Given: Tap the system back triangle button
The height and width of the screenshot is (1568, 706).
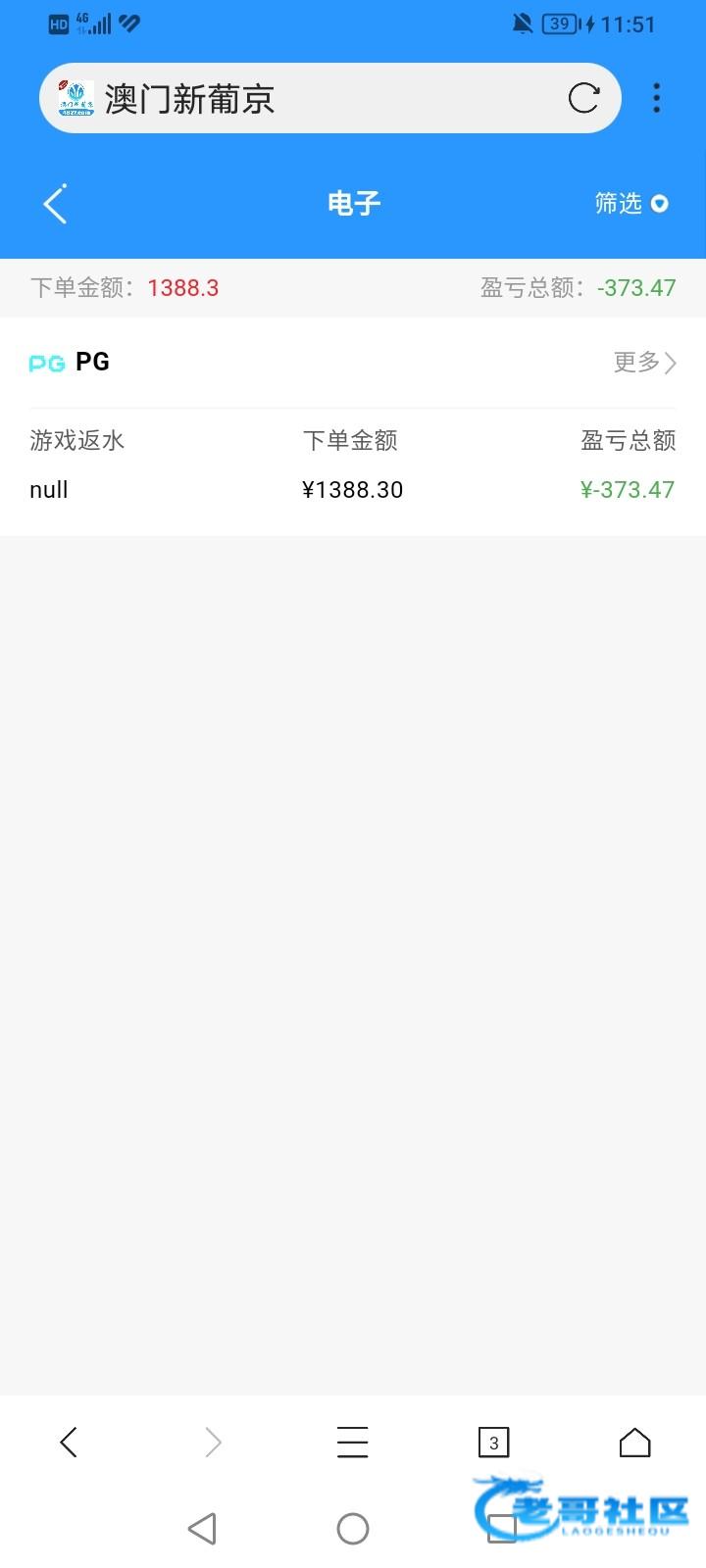Looking at the screenshot, I should click(x=202, y=1528).
